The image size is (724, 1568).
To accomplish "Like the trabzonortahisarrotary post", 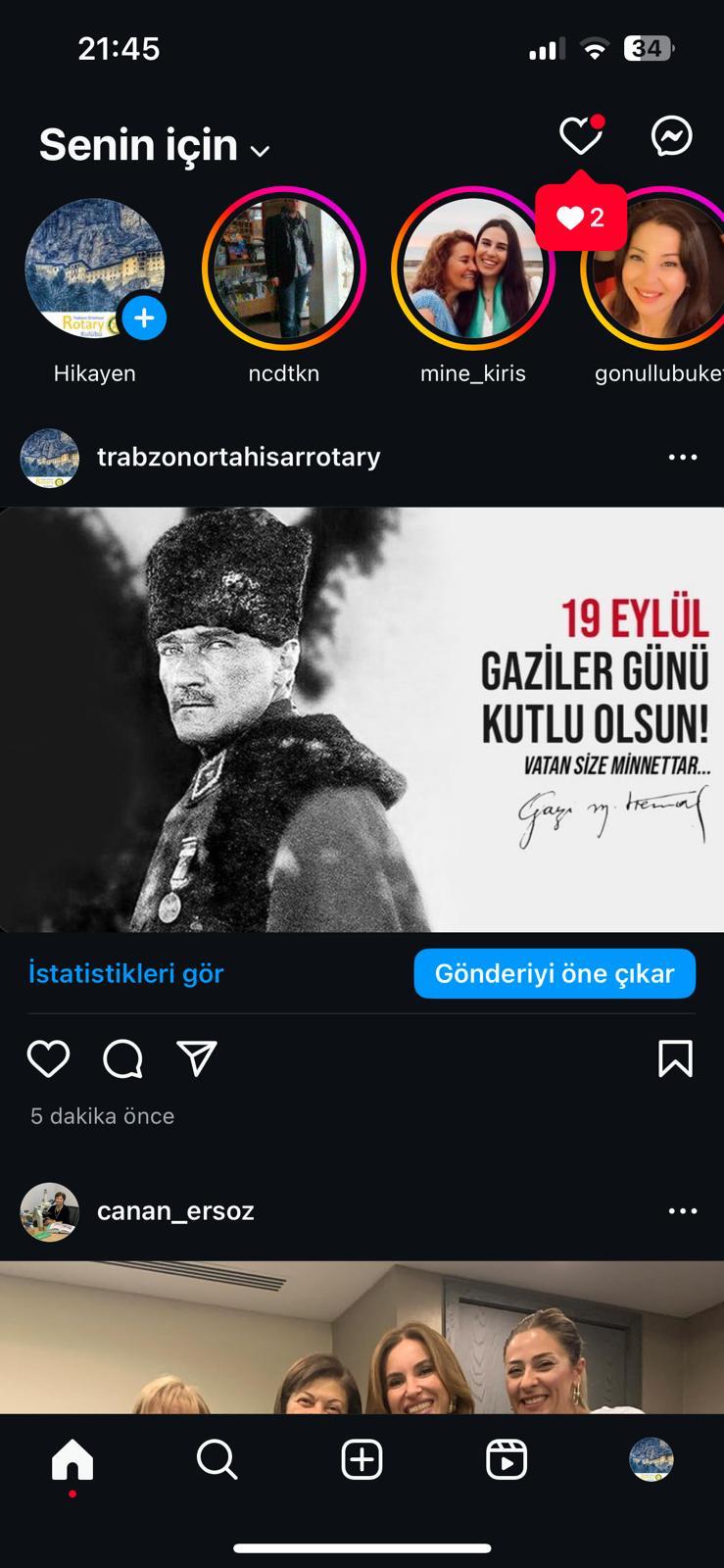I will tap(48, 1059).
